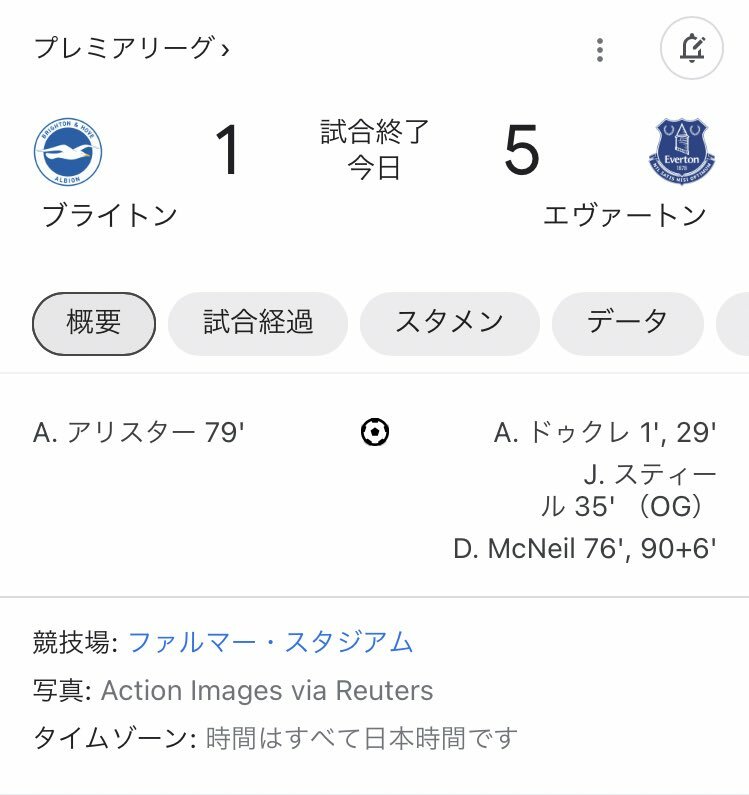Tap the match notification bell icon
Viewport: 749px width, 795px height.
[691, 49]
